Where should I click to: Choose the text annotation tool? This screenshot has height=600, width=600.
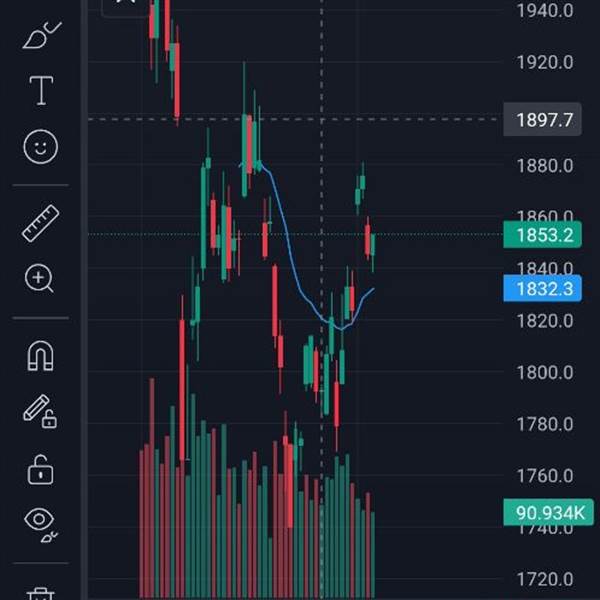coord(41,90)
